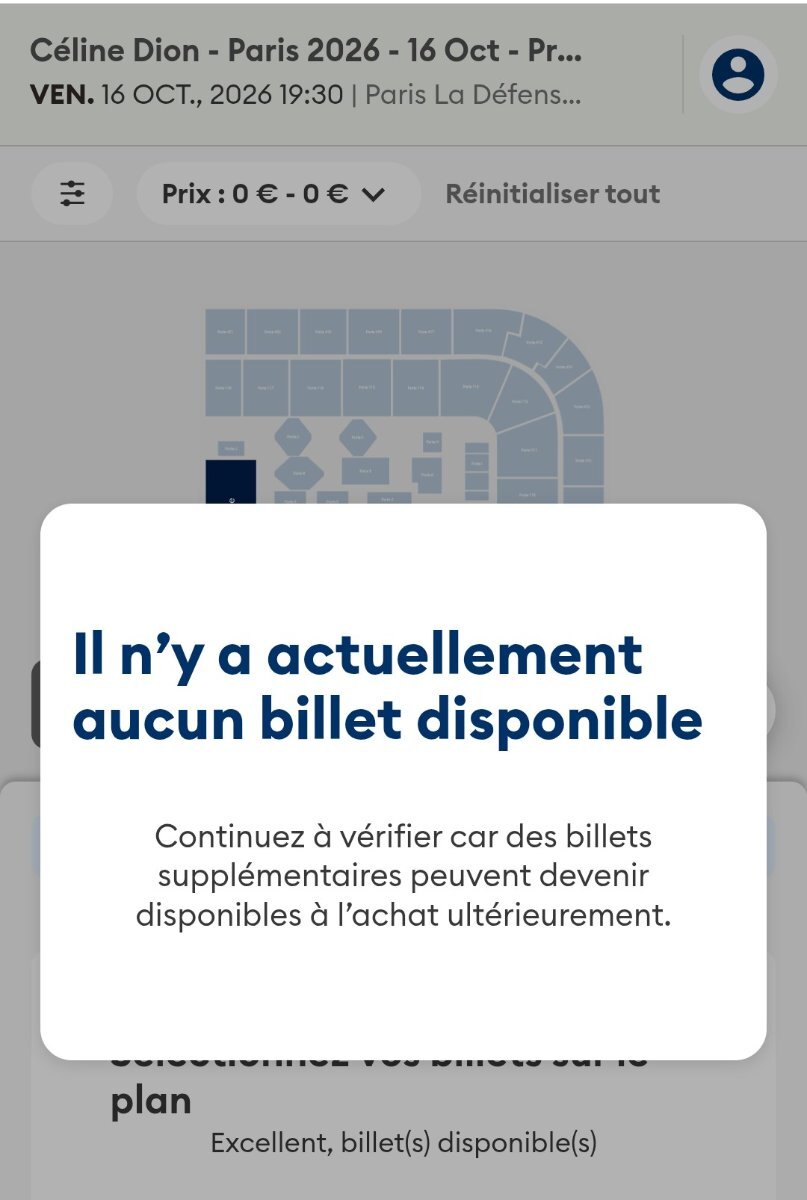Tap Réinitialiser tout to reset filters
The image size is (807, 1200).
552,193
